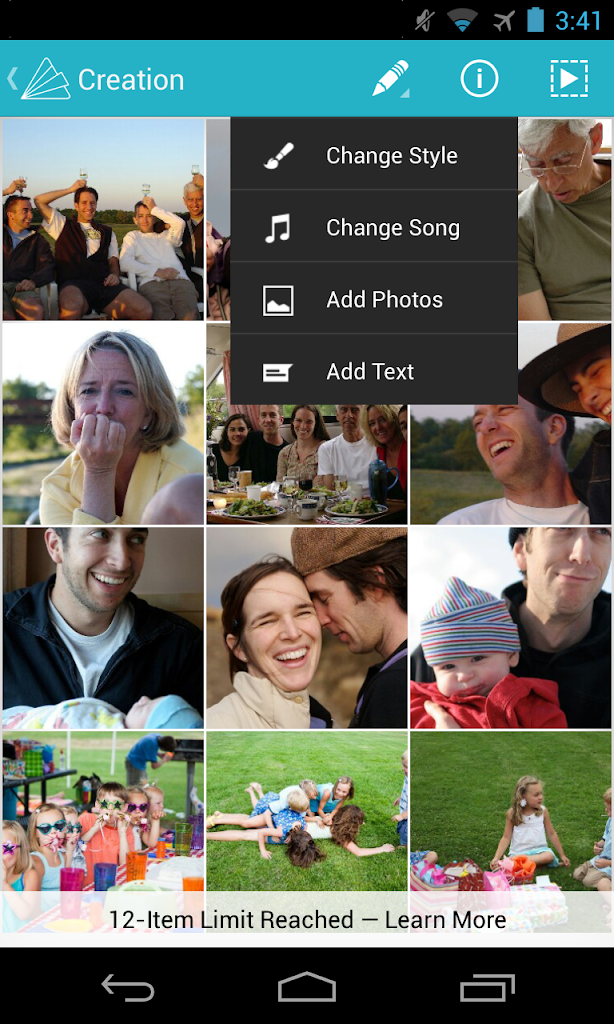Open the info icon
Image resolution: width=614 pixels, height=1024 pixels.
(479, 79)
